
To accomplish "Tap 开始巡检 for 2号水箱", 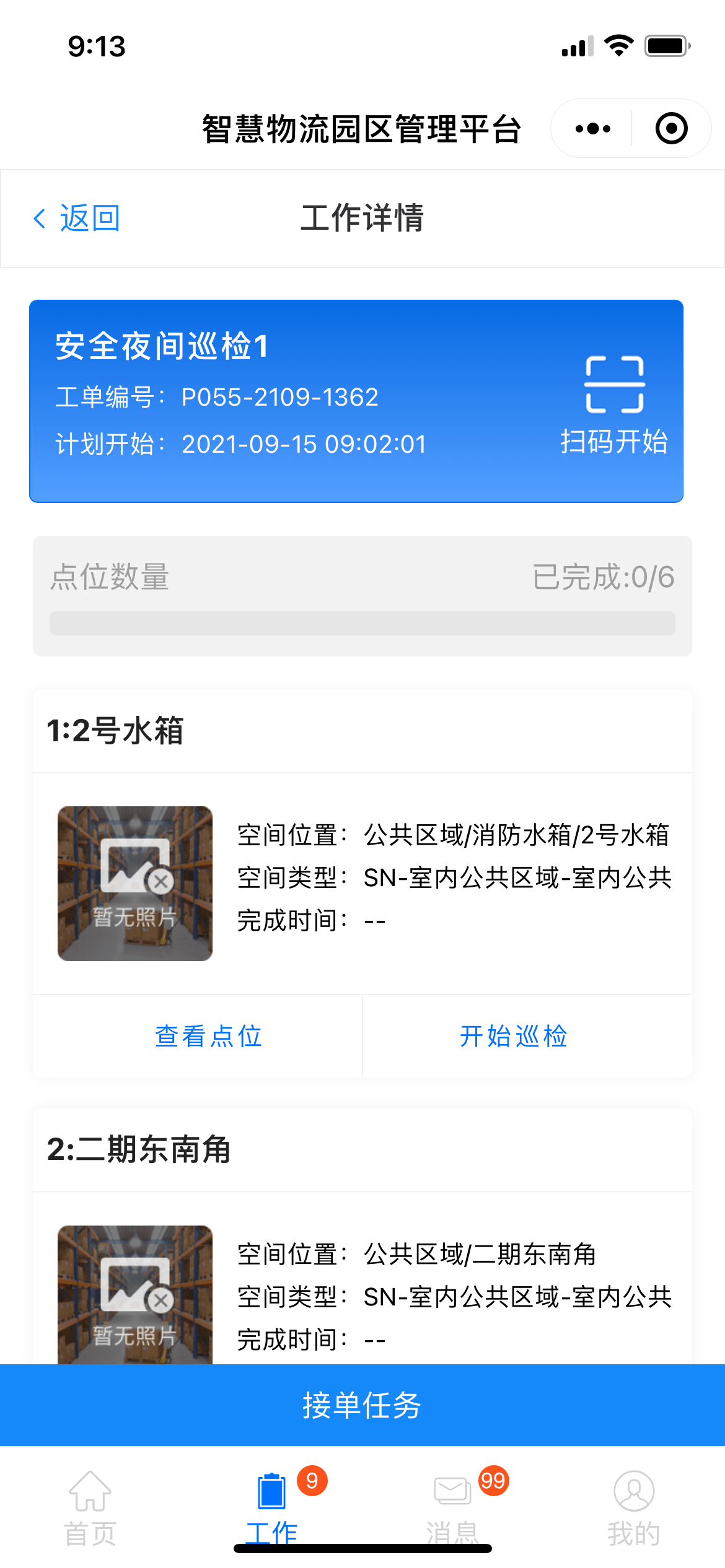I will click(514, 1036).
